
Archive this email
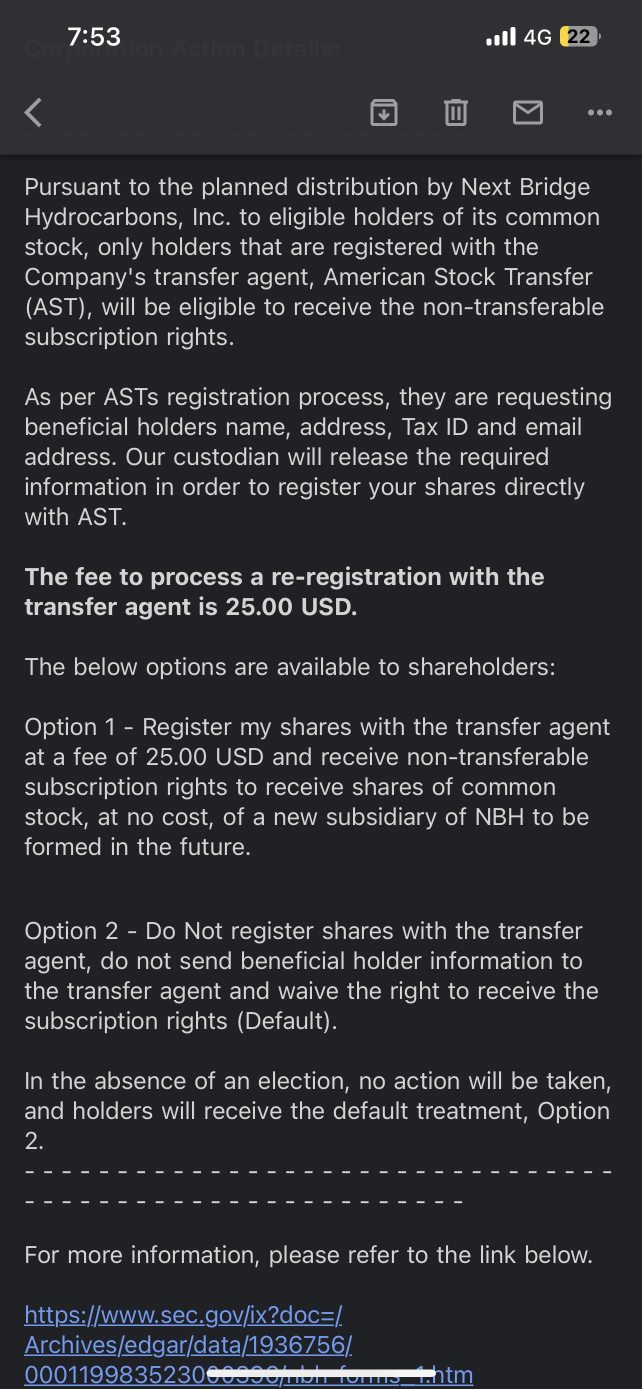[384, 113]
